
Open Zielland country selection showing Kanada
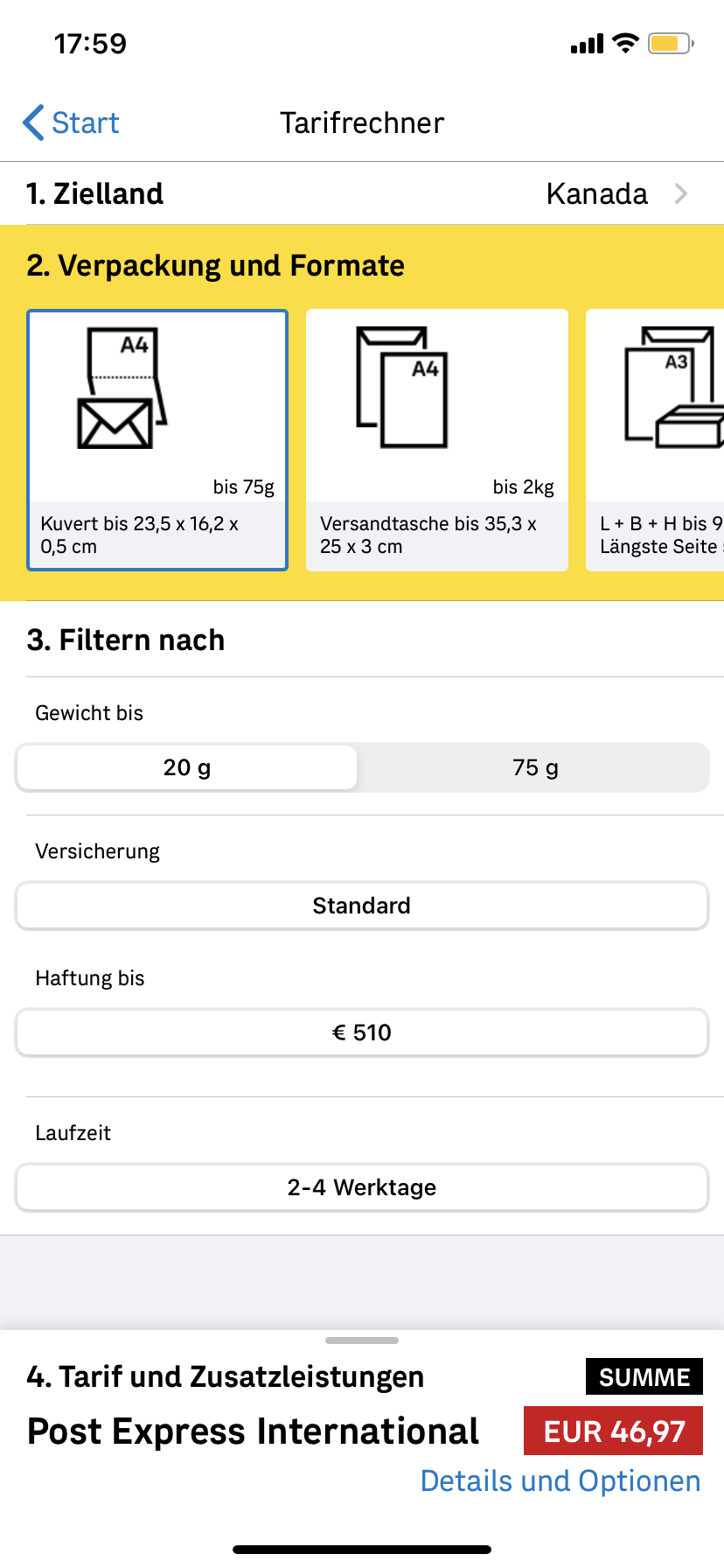[x=362, y=193]
